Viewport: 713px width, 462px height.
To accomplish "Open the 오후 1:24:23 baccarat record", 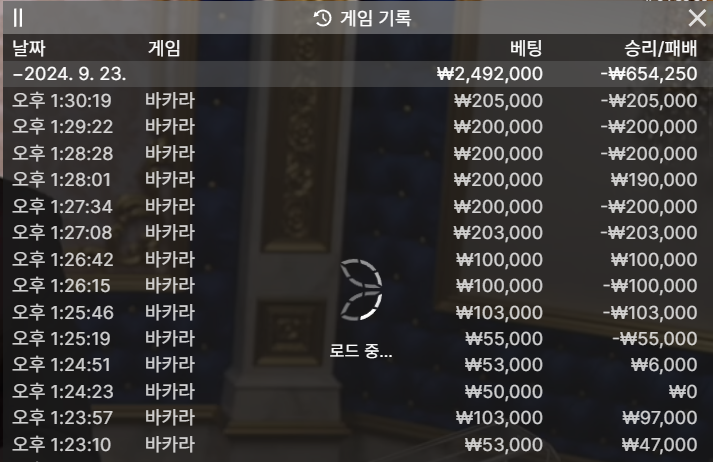I will coord(356,391).
